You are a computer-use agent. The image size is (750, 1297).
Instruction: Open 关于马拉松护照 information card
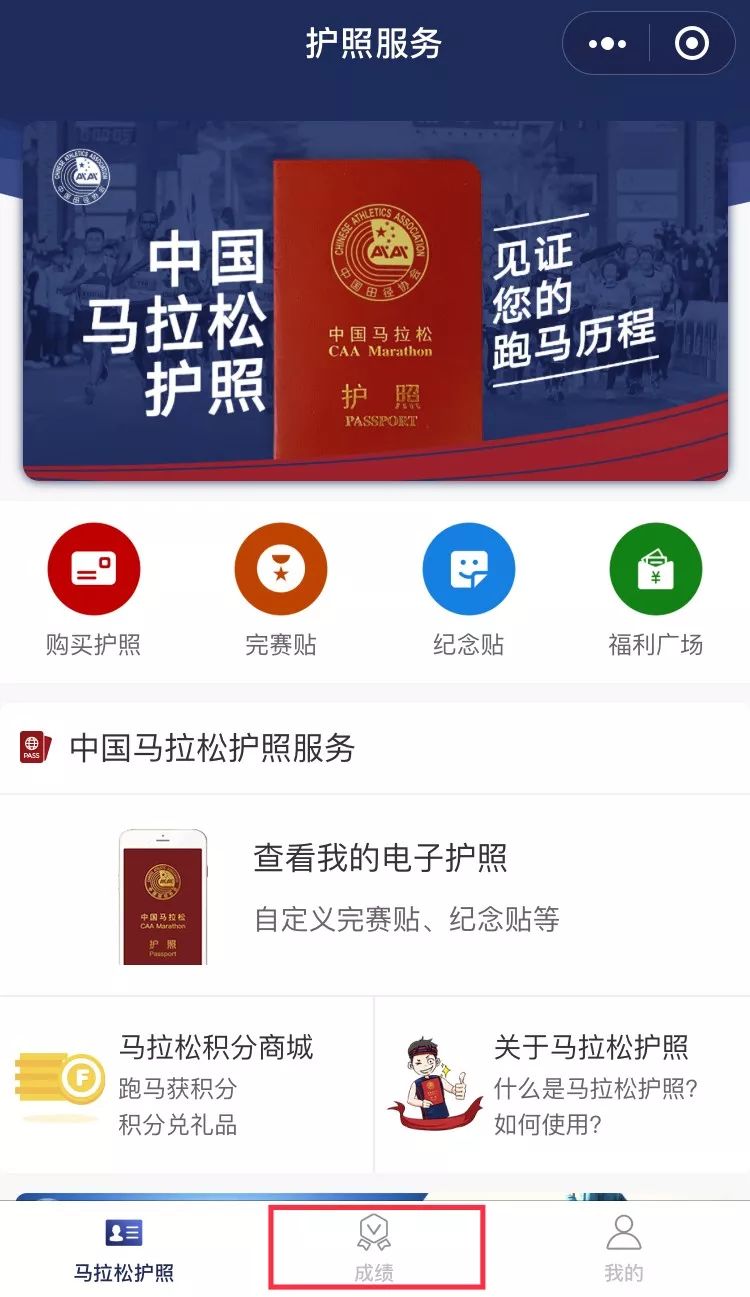tap(562, 1084)
